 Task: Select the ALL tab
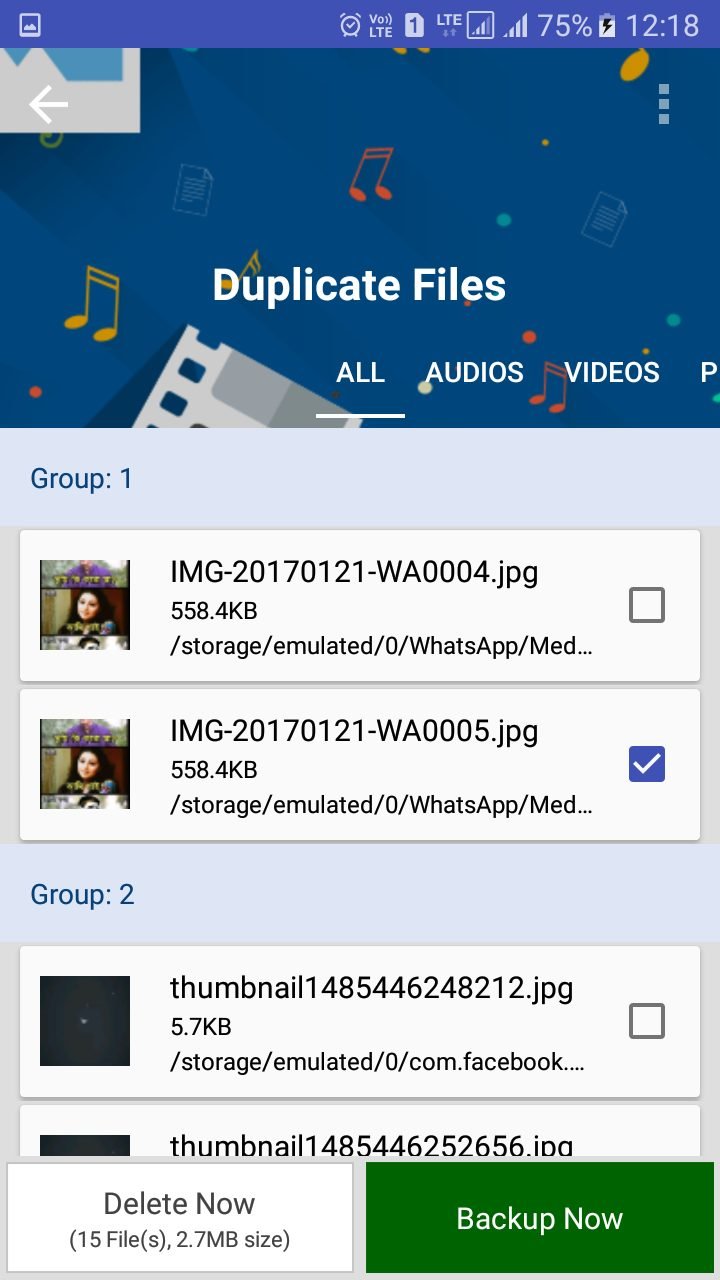tap(360, 372)
